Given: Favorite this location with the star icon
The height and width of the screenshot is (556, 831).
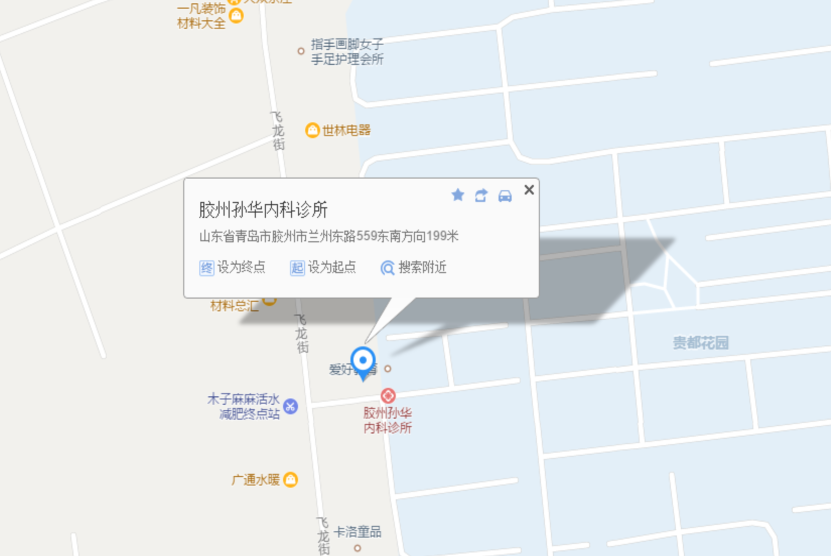Looking at the screenshot, I should click(x=458, y=195).
